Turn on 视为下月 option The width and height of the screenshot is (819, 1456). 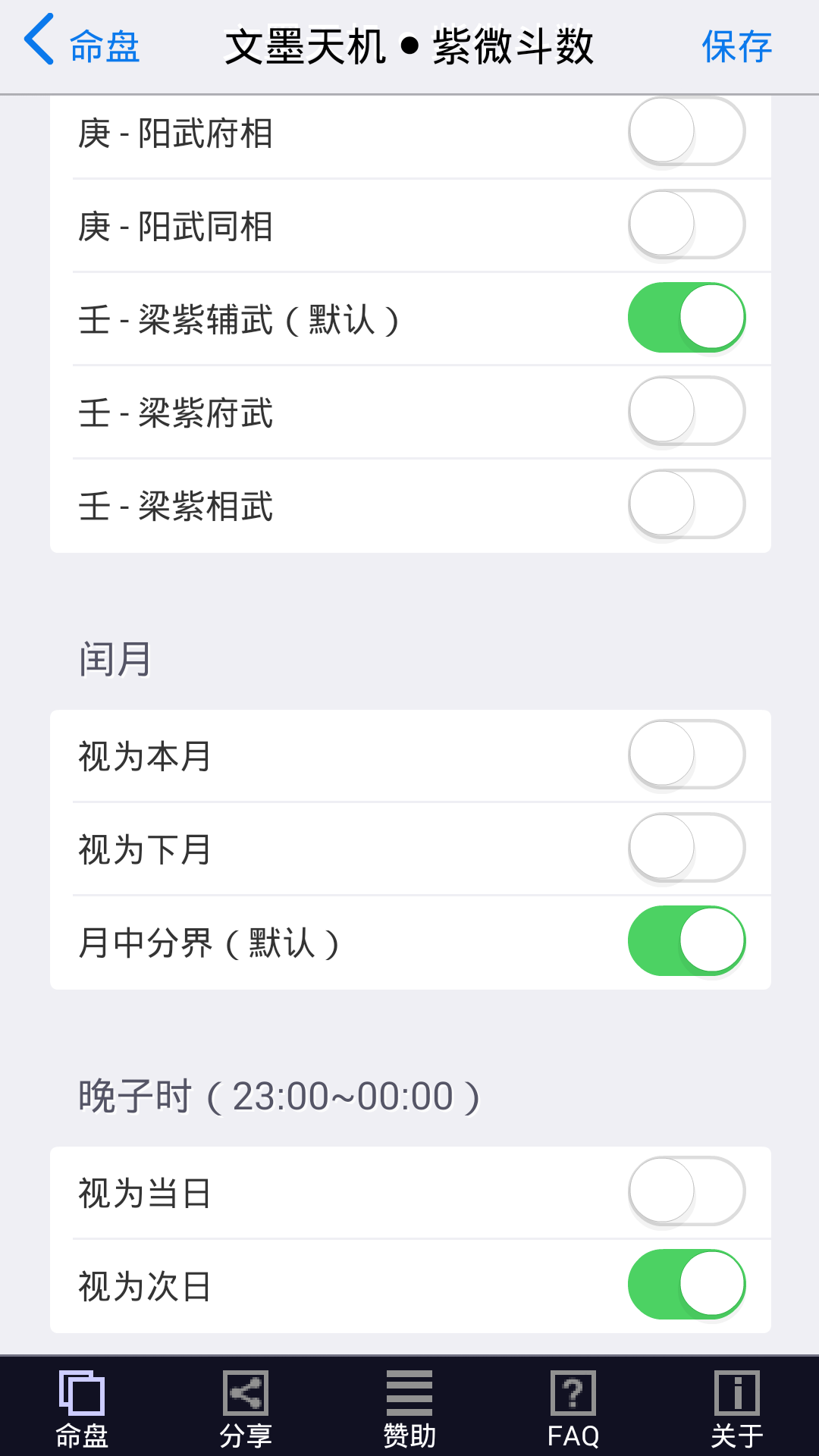tap(686, 848)
